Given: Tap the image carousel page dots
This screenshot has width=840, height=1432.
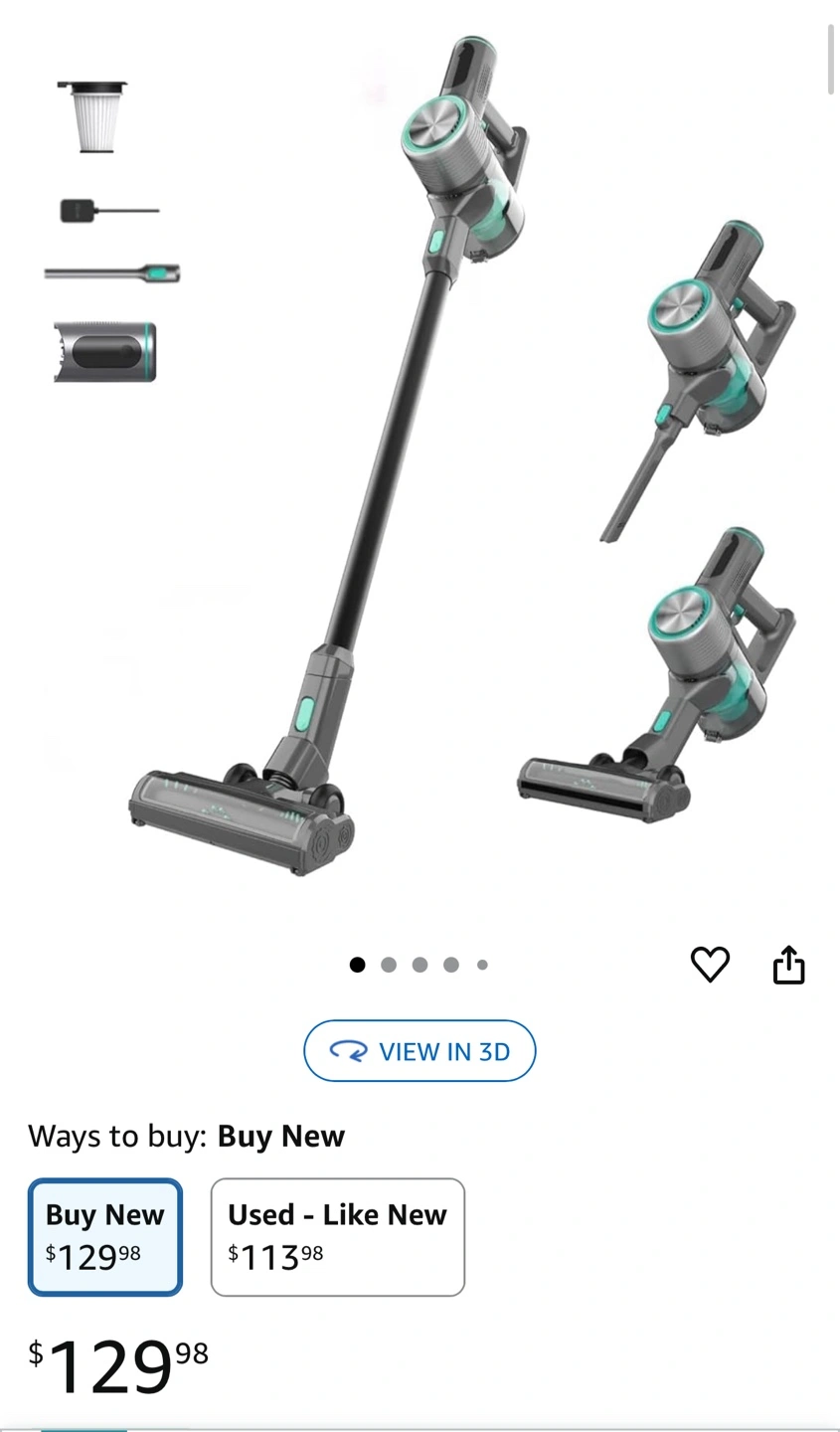Looking at the screenshot, I should pyautogui.click(x=420, y=964).
